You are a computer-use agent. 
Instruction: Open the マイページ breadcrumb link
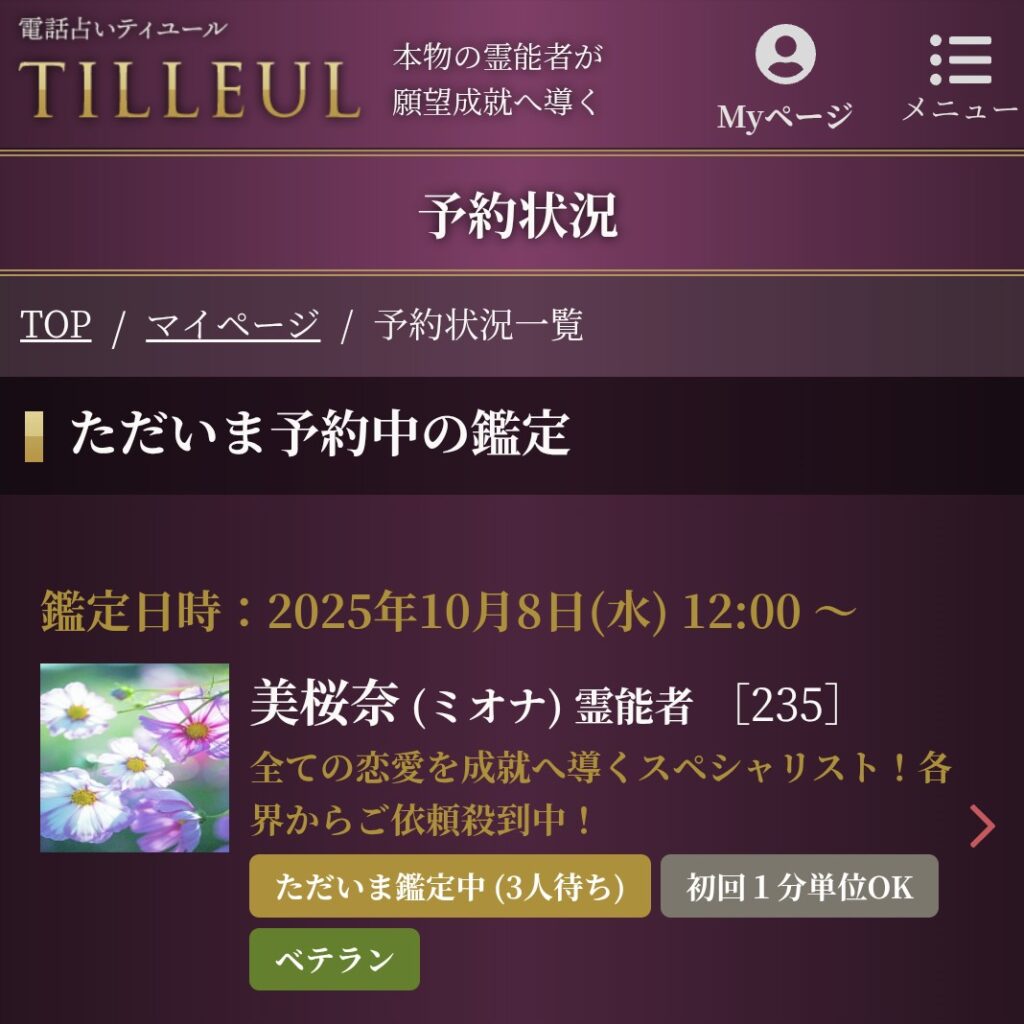point(233,325)
